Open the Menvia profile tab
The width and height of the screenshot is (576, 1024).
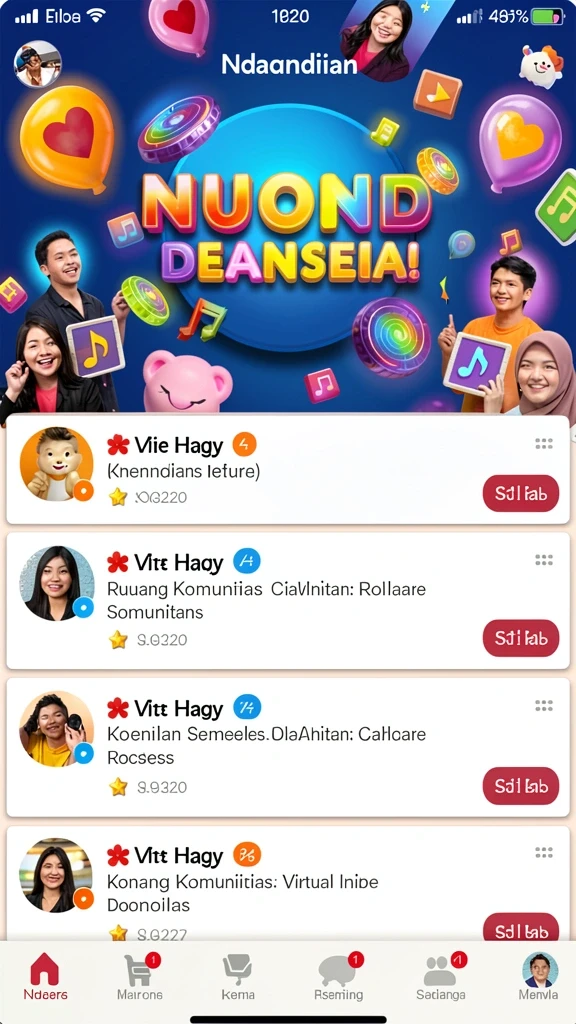(539, 977)
